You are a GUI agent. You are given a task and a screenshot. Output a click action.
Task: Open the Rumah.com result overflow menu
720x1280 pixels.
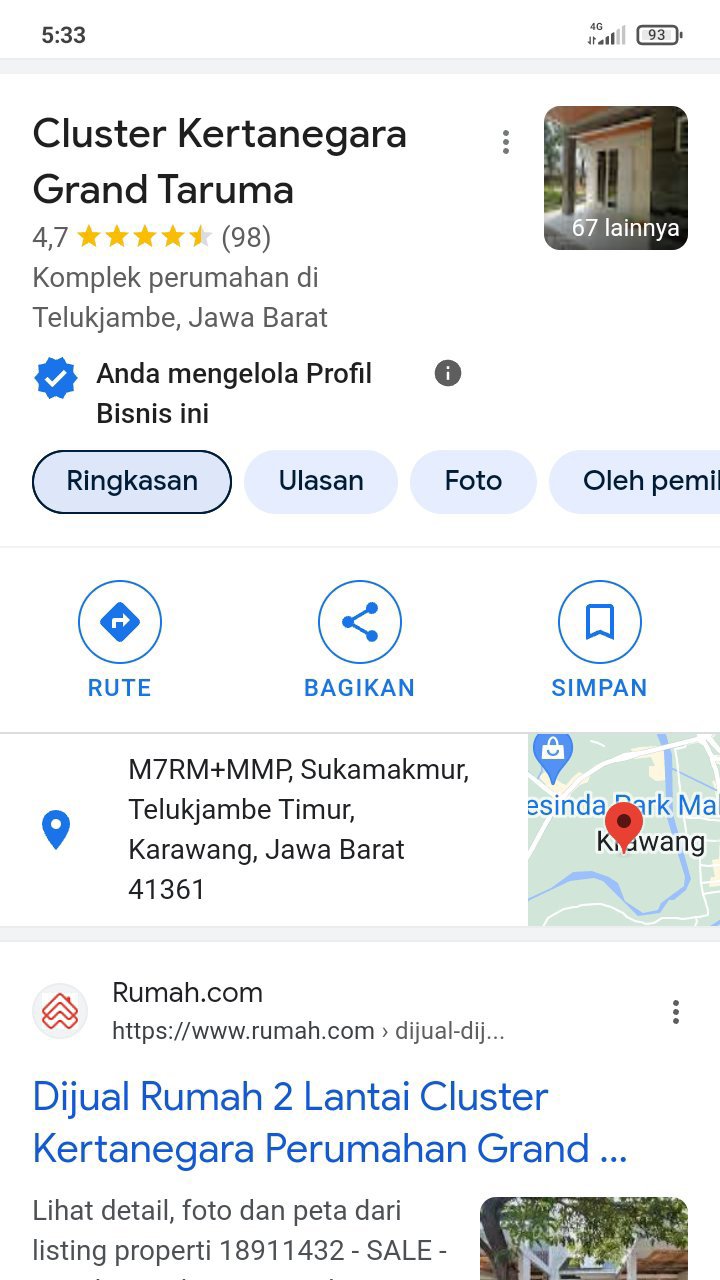tap(676, 1012)
